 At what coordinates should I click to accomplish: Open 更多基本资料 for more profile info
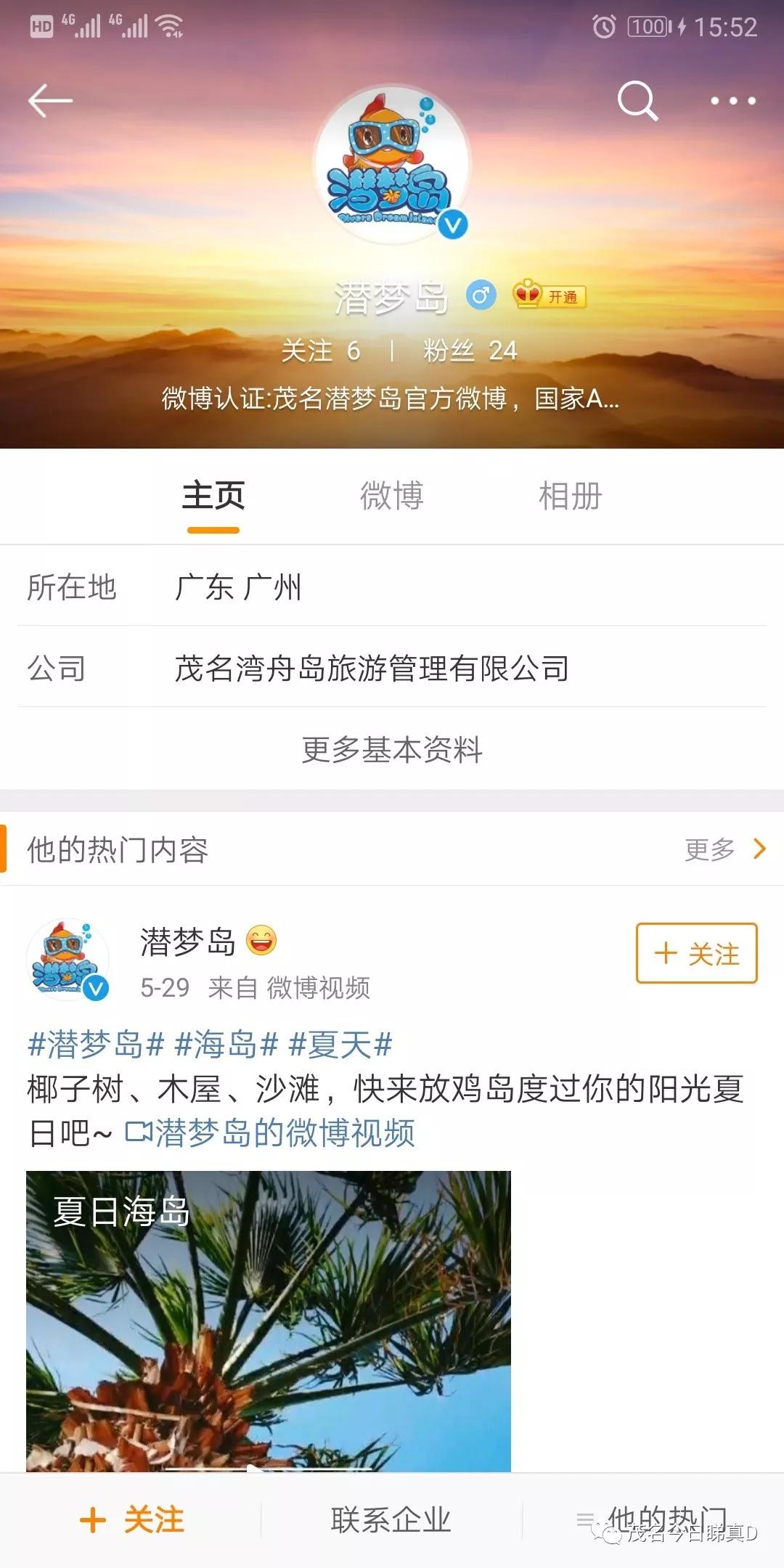pyautogui.click(x=392, y=749)
